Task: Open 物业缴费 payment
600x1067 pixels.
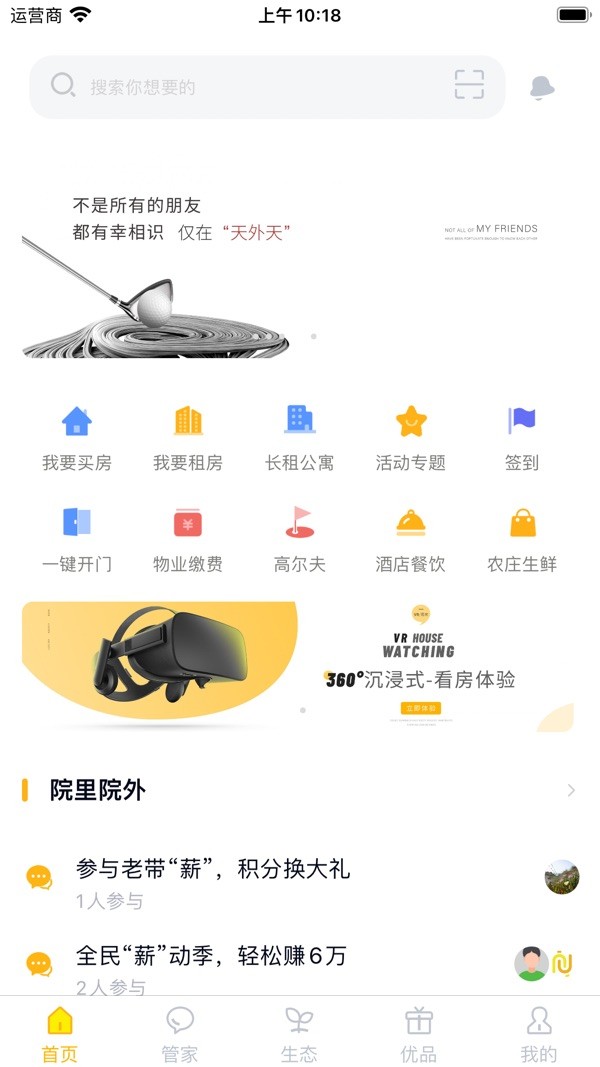Action: [188, 540]
